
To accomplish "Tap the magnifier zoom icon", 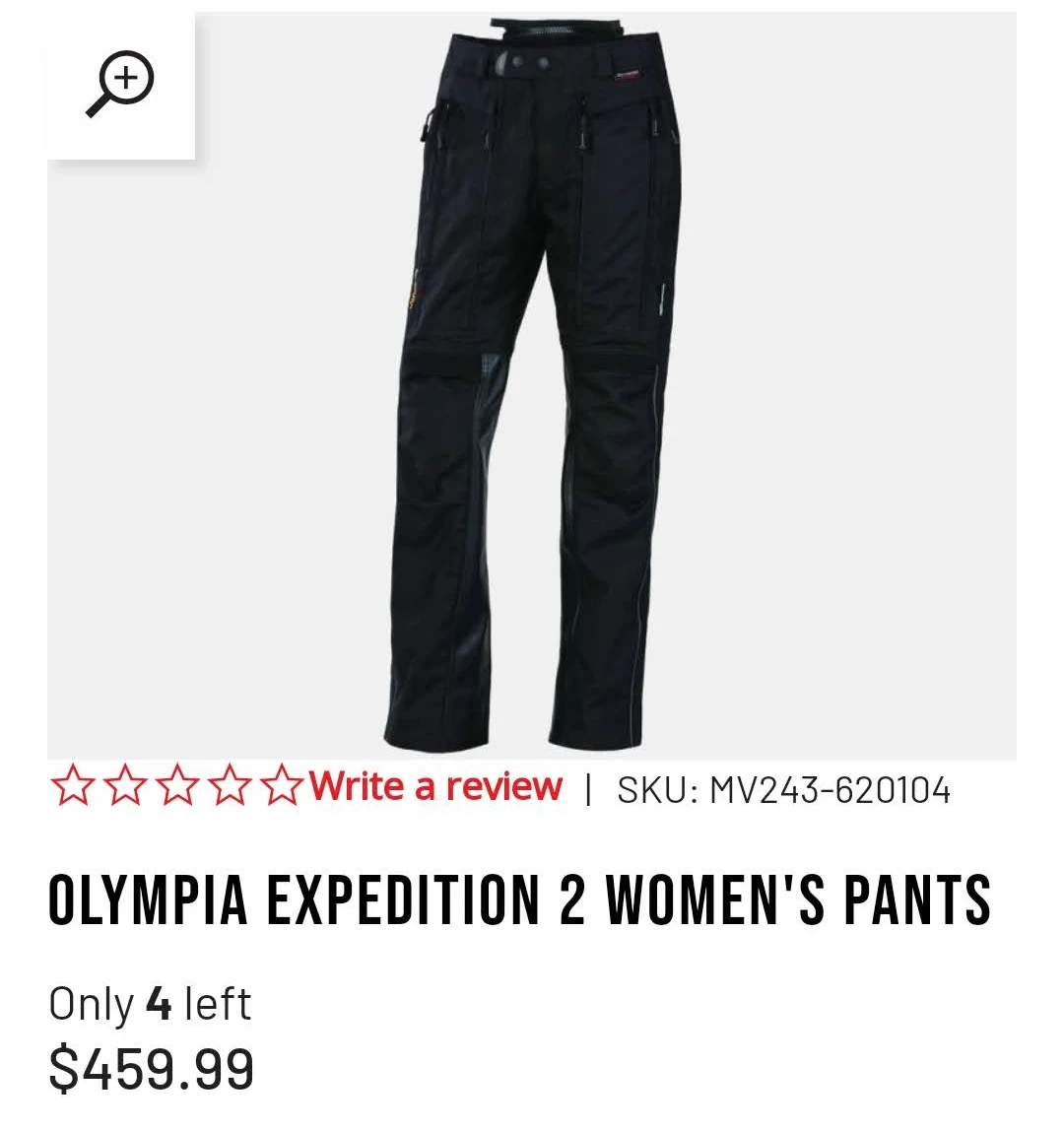I will pos(120,87).
